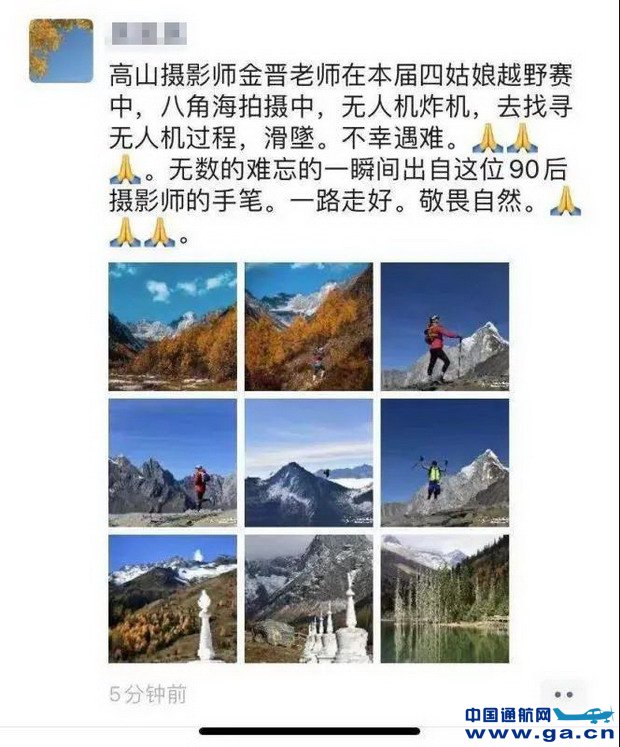View photo of person jumping with raised poles
The width and height of the screenshot is (620, 747).
(x=445, y=462)
